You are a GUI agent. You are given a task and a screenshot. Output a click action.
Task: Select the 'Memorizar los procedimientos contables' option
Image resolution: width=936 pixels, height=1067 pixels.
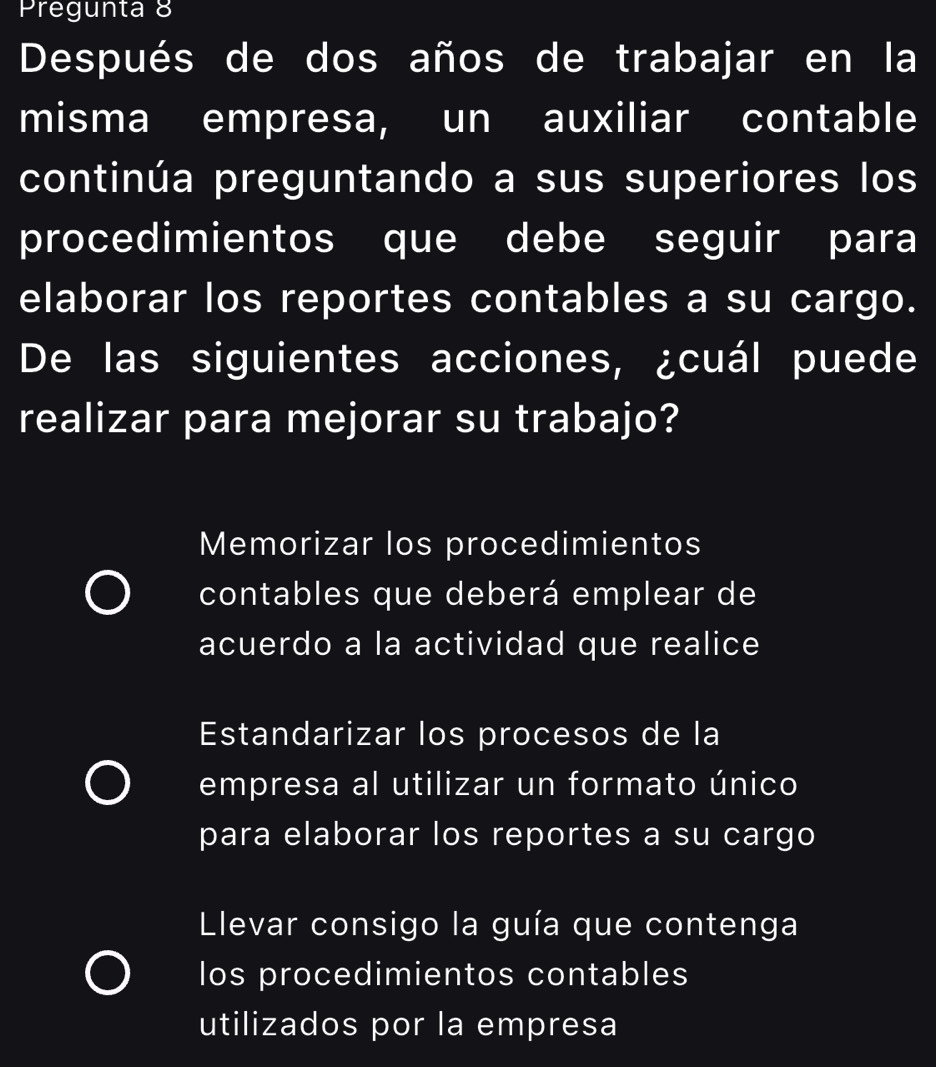point(107,594)
